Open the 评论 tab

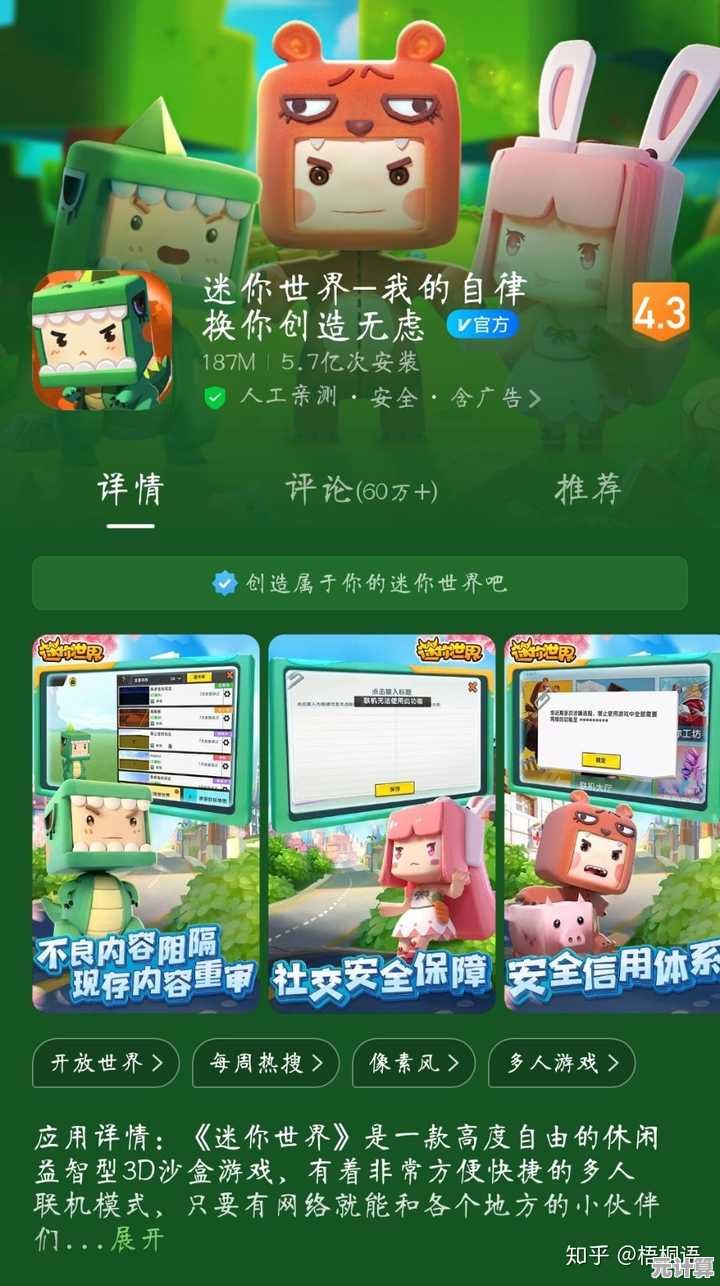[361, 490]
